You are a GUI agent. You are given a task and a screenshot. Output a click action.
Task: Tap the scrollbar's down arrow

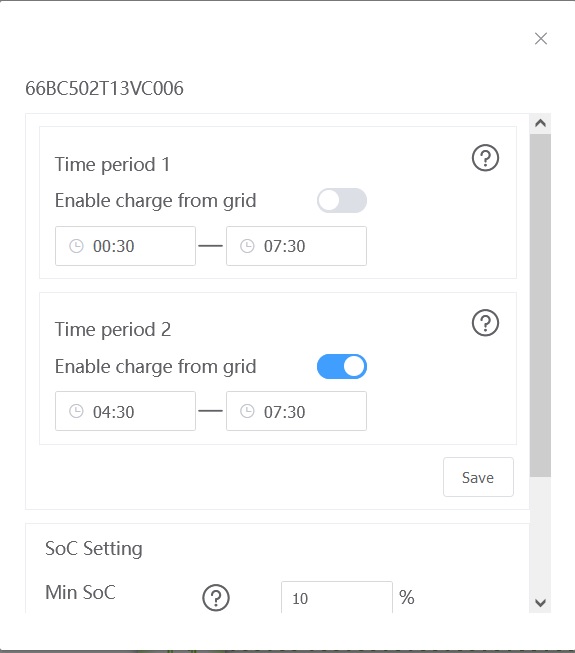pos(540,603)
